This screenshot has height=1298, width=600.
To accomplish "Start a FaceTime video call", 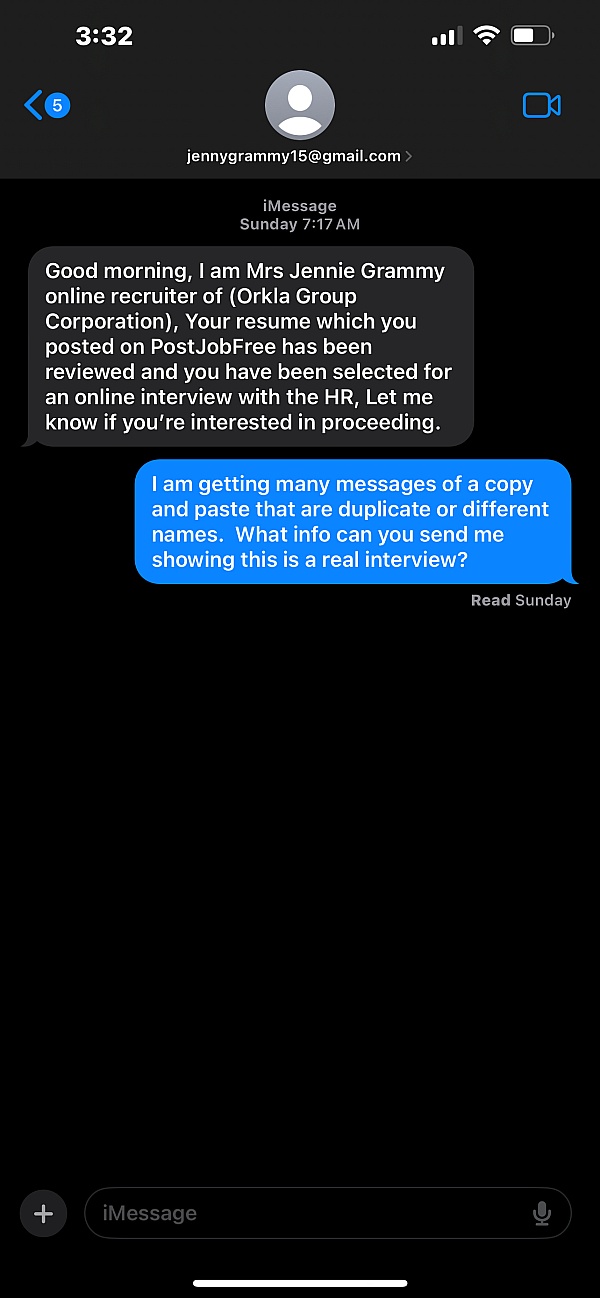I will click(541, 105).
